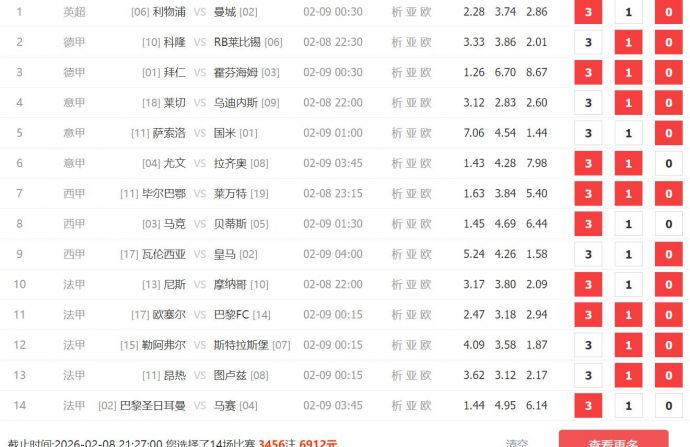The image size is (690, 447).
Task: Select result 1 for 萨索洛 vs 国米
Action: coord(628,134)
